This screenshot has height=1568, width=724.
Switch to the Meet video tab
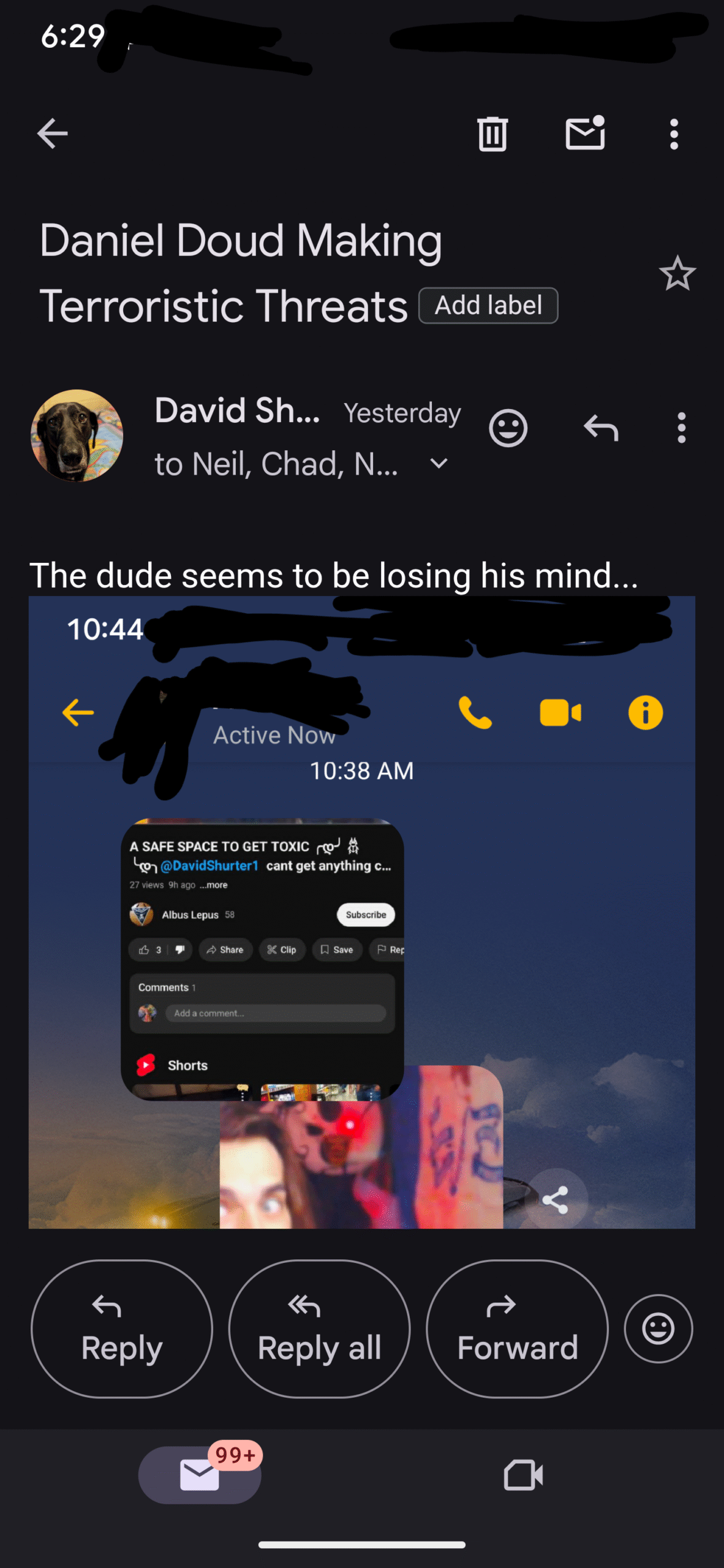(x=523, y=1475)
